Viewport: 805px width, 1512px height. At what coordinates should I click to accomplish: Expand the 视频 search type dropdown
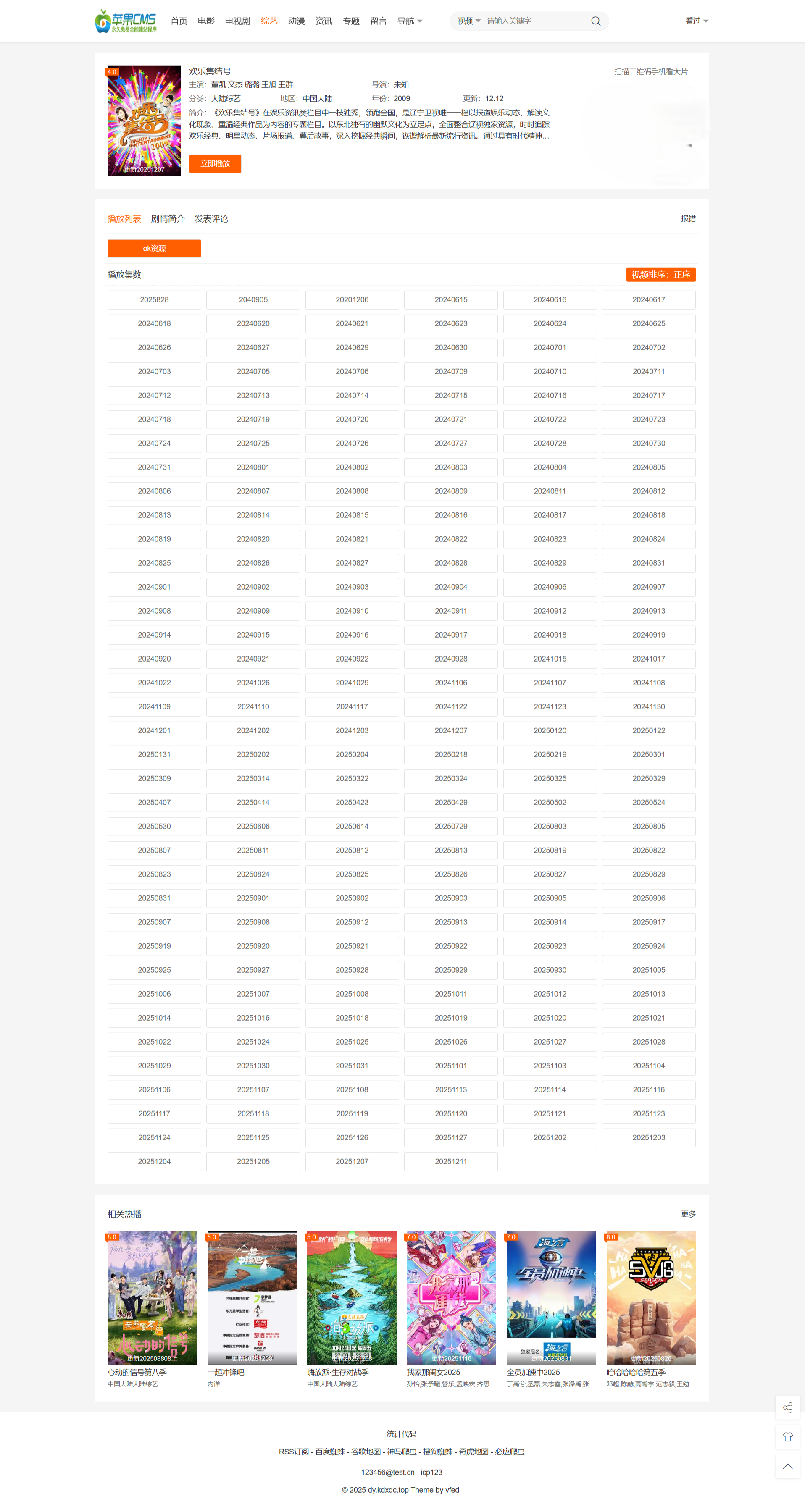point(468,21)
